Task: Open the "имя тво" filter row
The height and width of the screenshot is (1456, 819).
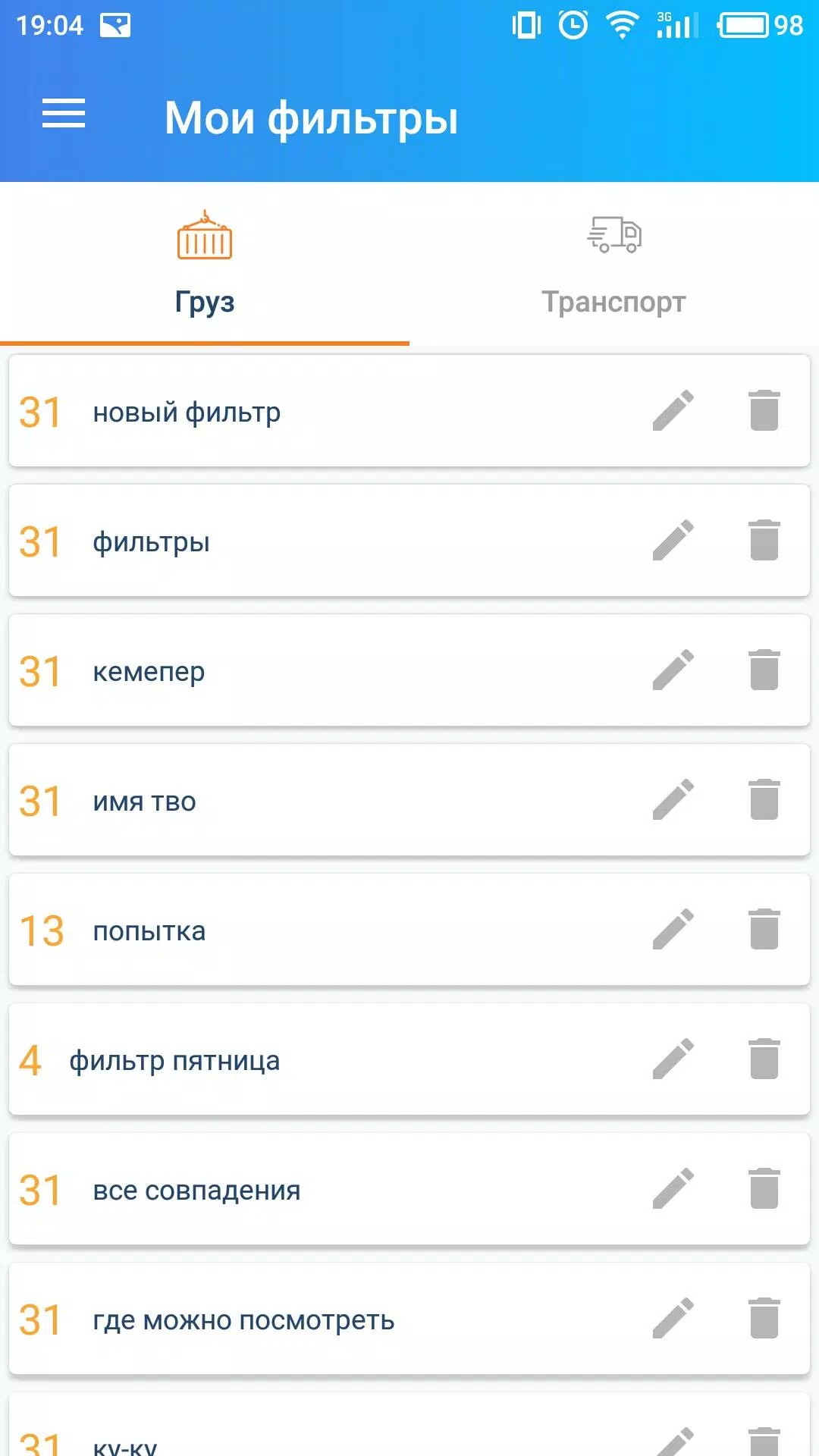Action: click(x=303, y=801)
